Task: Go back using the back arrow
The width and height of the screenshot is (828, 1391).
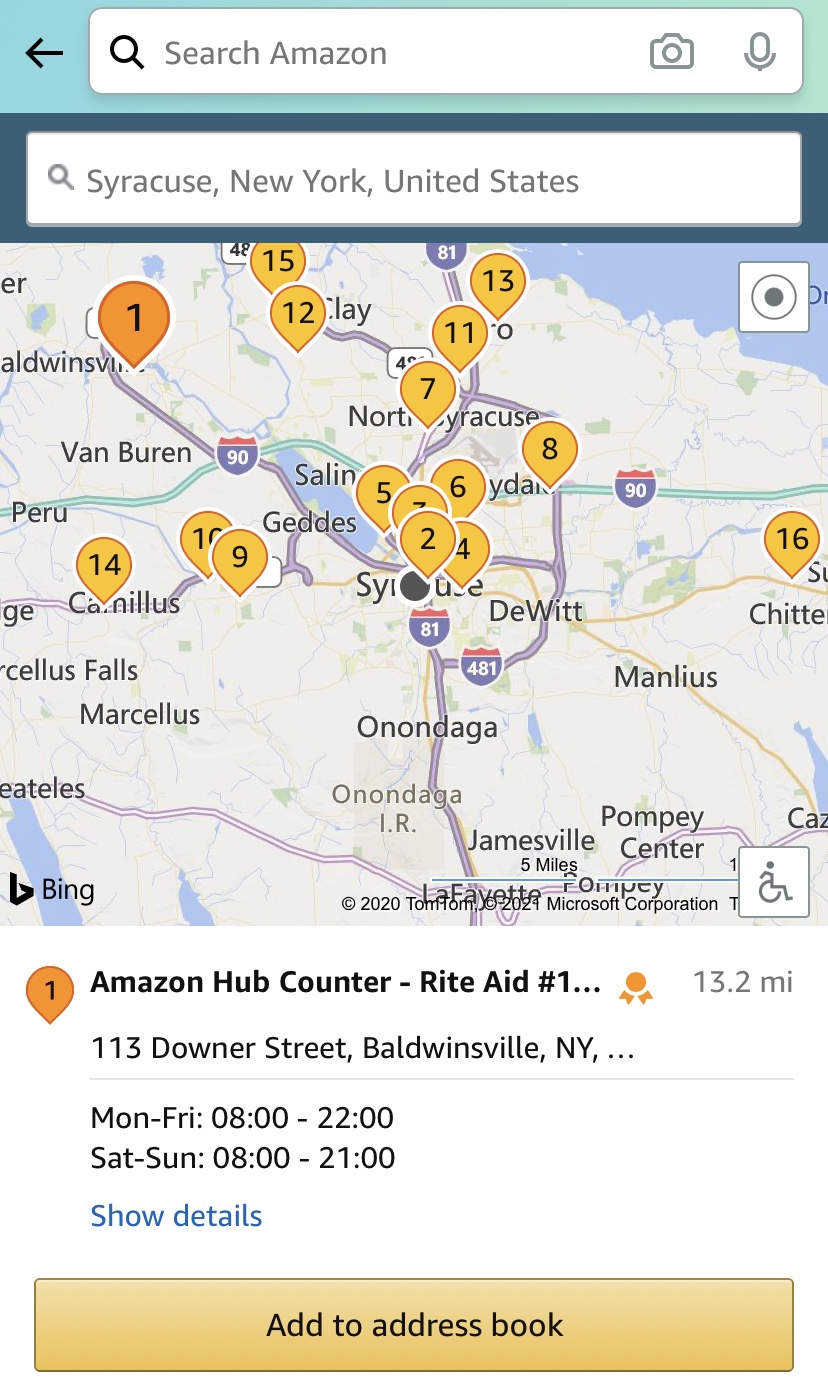Action: (44, 53)
